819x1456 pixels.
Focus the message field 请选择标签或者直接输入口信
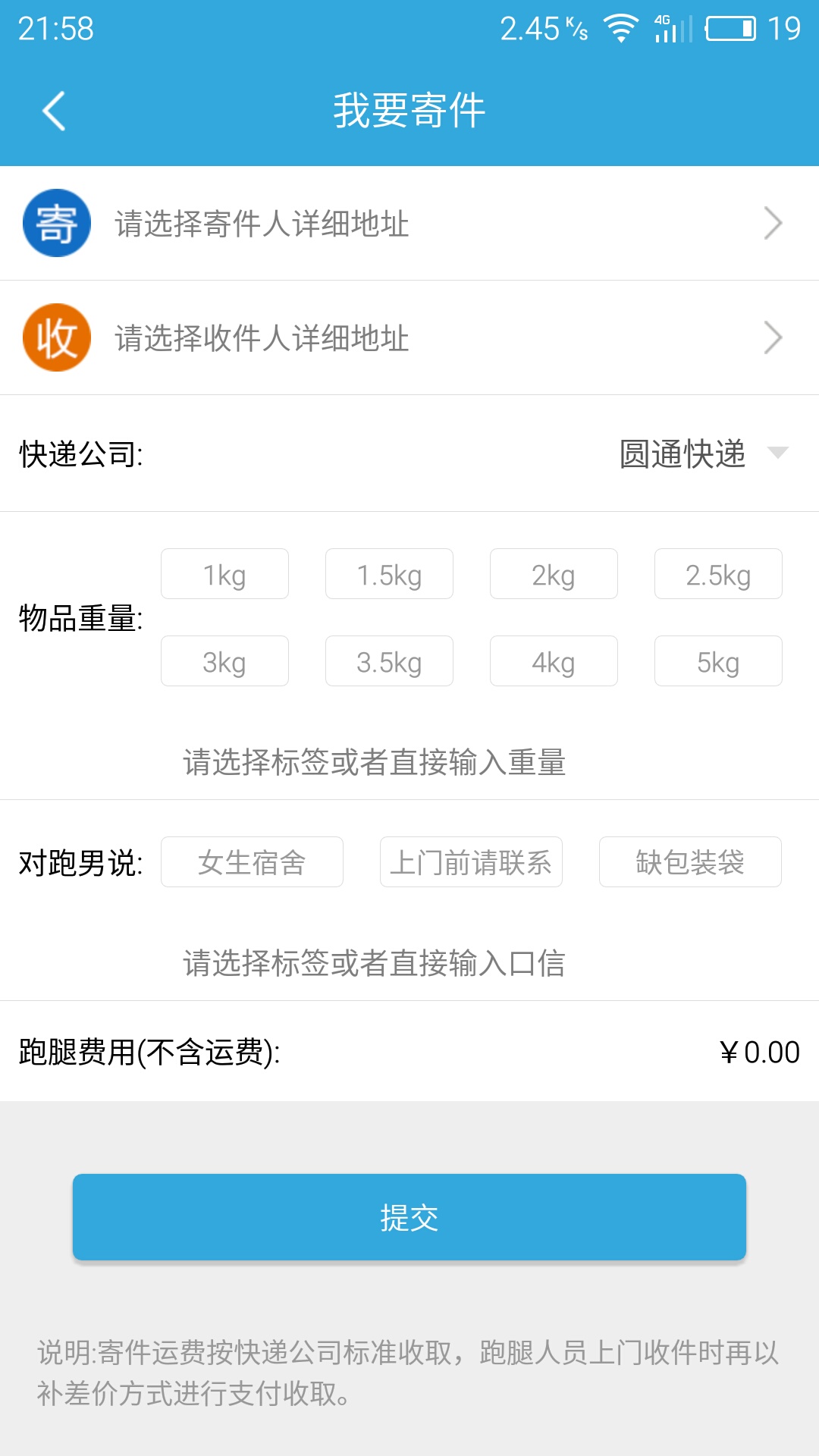click(375, 963)
